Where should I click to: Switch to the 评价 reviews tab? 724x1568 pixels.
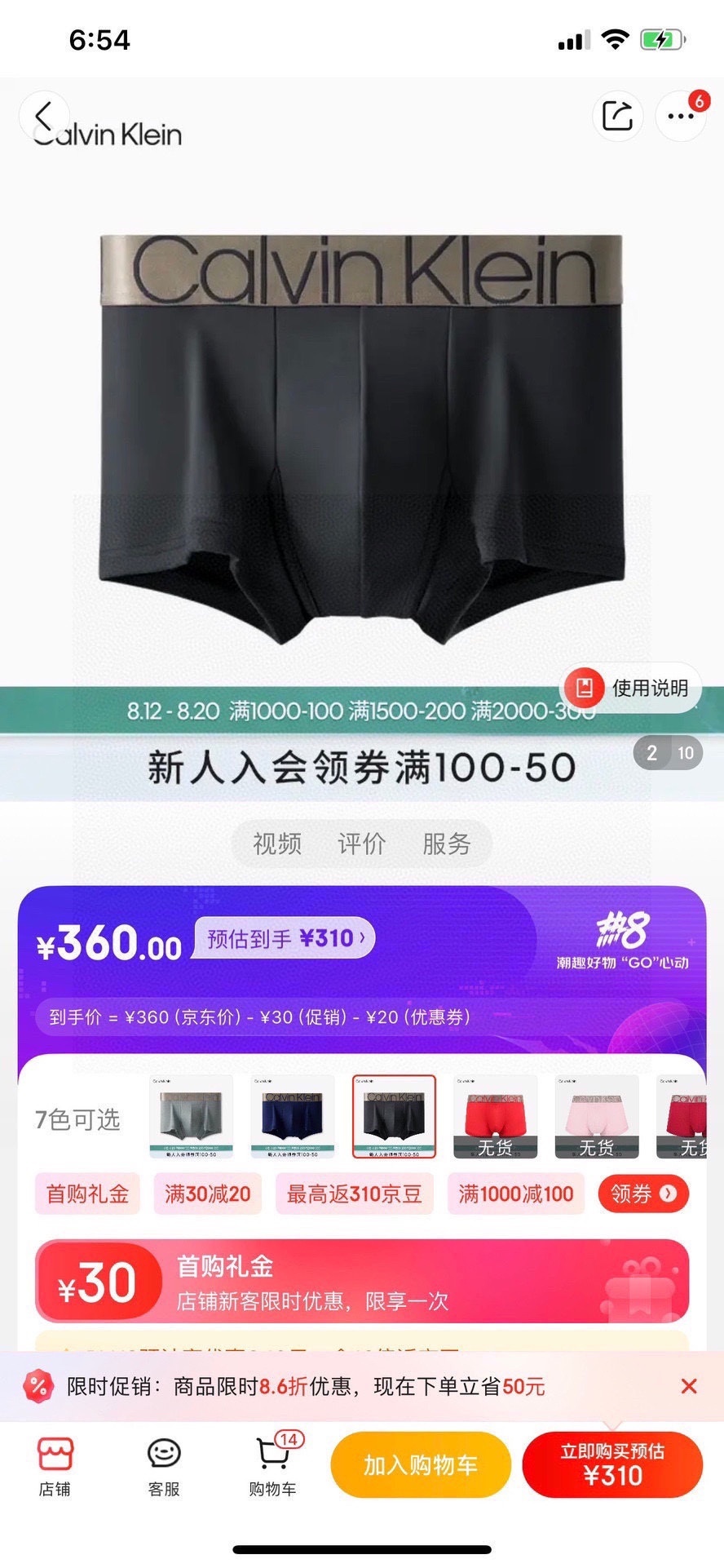(x=361, y=844)
